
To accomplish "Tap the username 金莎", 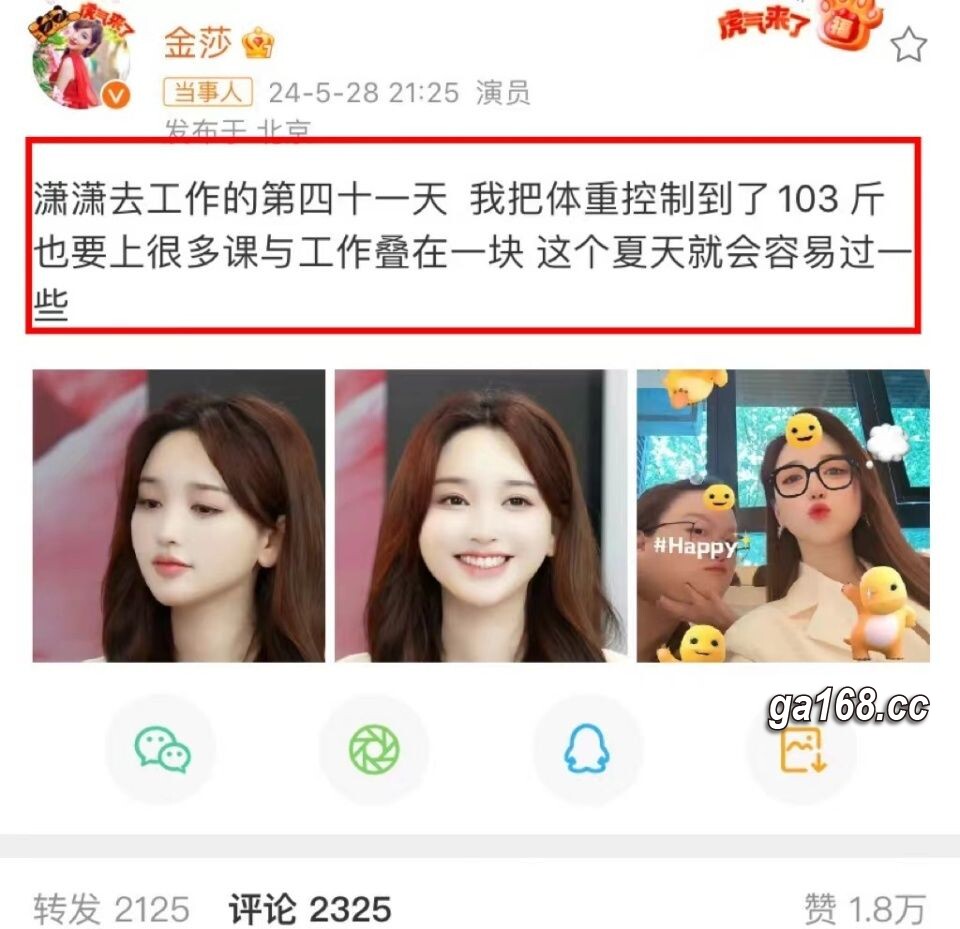I will (x=197, y=43).
